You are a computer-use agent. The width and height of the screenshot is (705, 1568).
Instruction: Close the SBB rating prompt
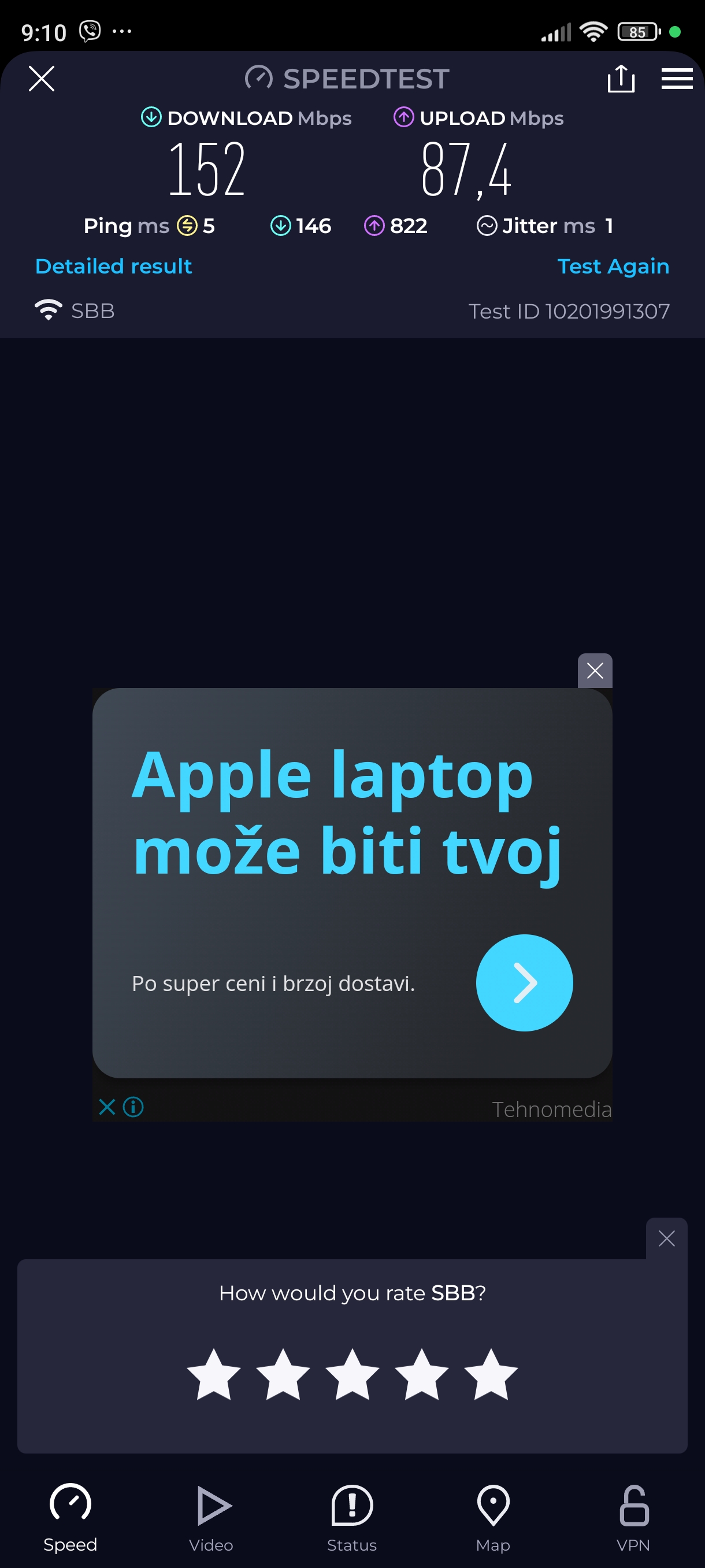[x=666, y=1238]
